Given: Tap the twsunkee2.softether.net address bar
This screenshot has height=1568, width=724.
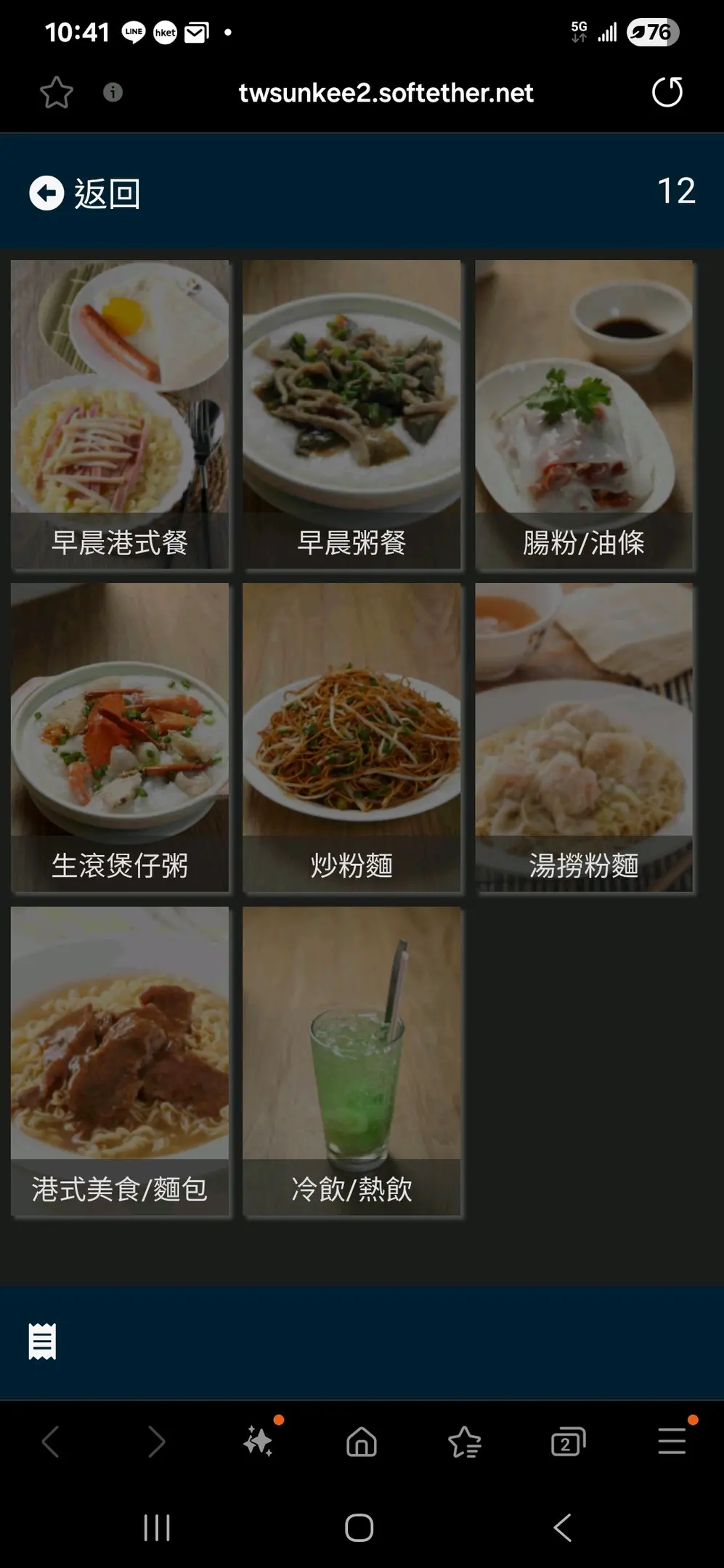Looking at the screenshot, I should coord(386,93).
